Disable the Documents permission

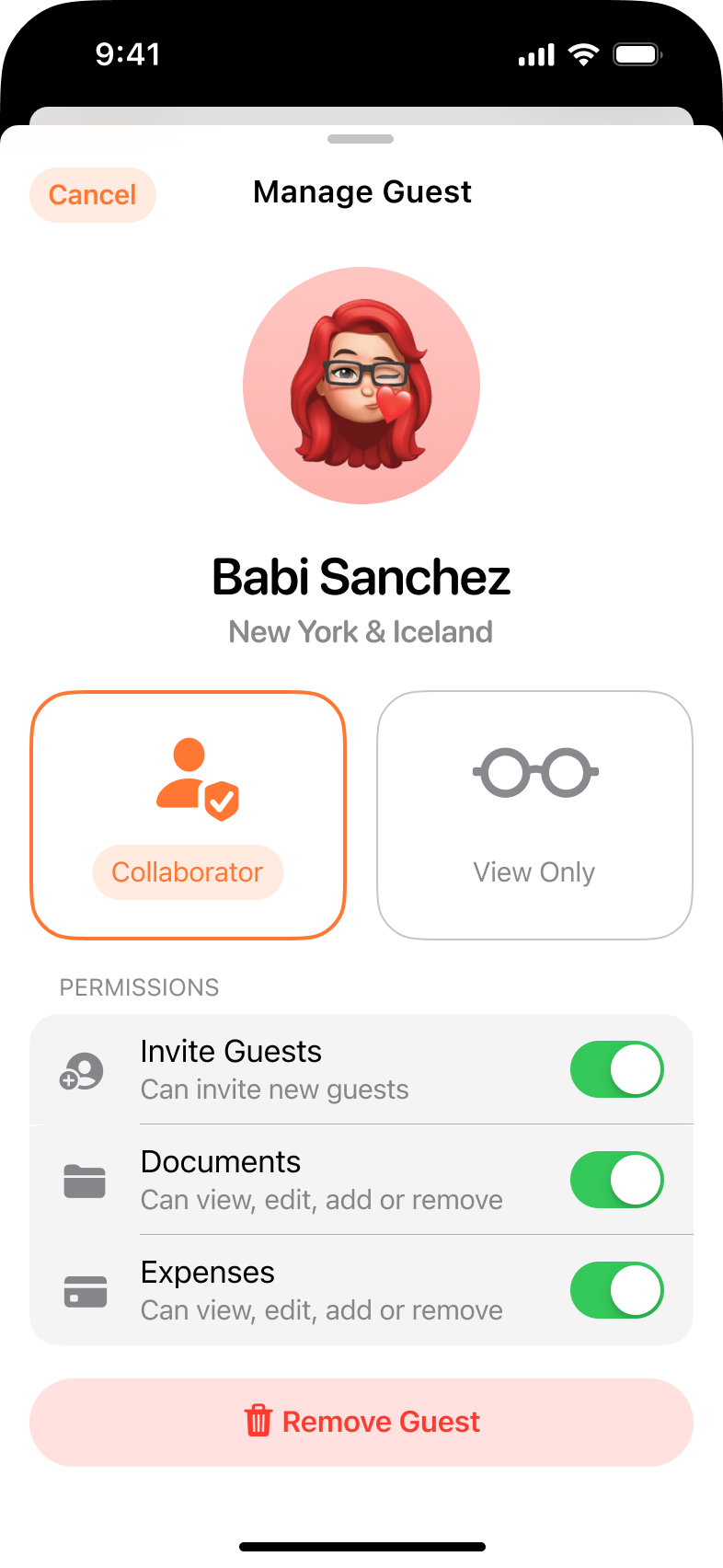coord(616,1180)
